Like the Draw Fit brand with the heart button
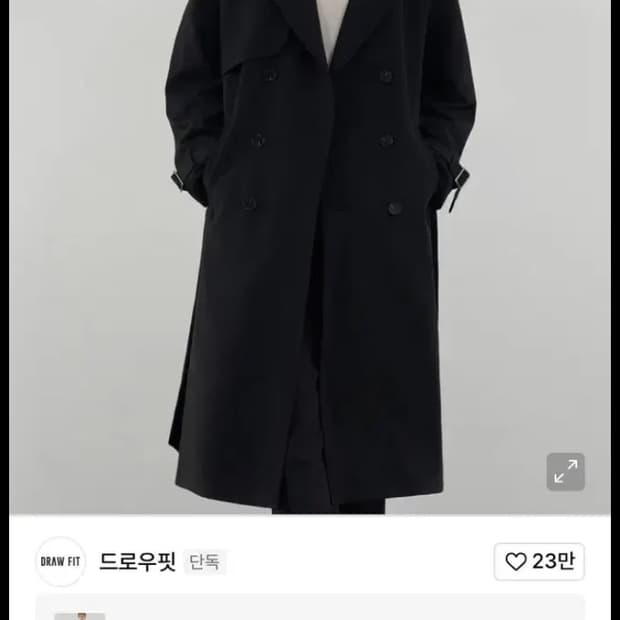This screenshot has width=620, height=620. (x=539, y=561)
